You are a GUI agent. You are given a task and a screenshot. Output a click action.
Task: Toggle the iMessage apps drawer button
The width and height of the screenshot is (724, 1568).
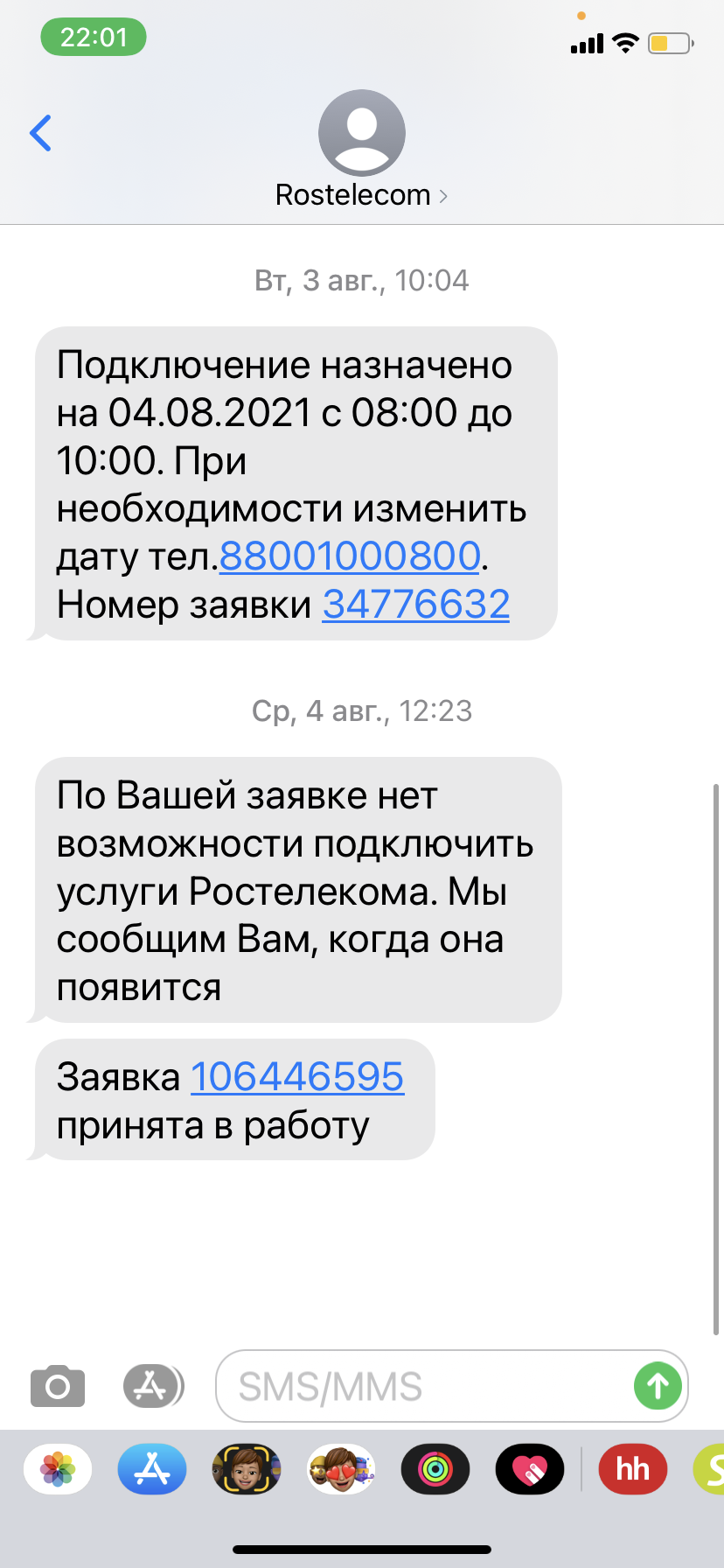(152, 1386)
